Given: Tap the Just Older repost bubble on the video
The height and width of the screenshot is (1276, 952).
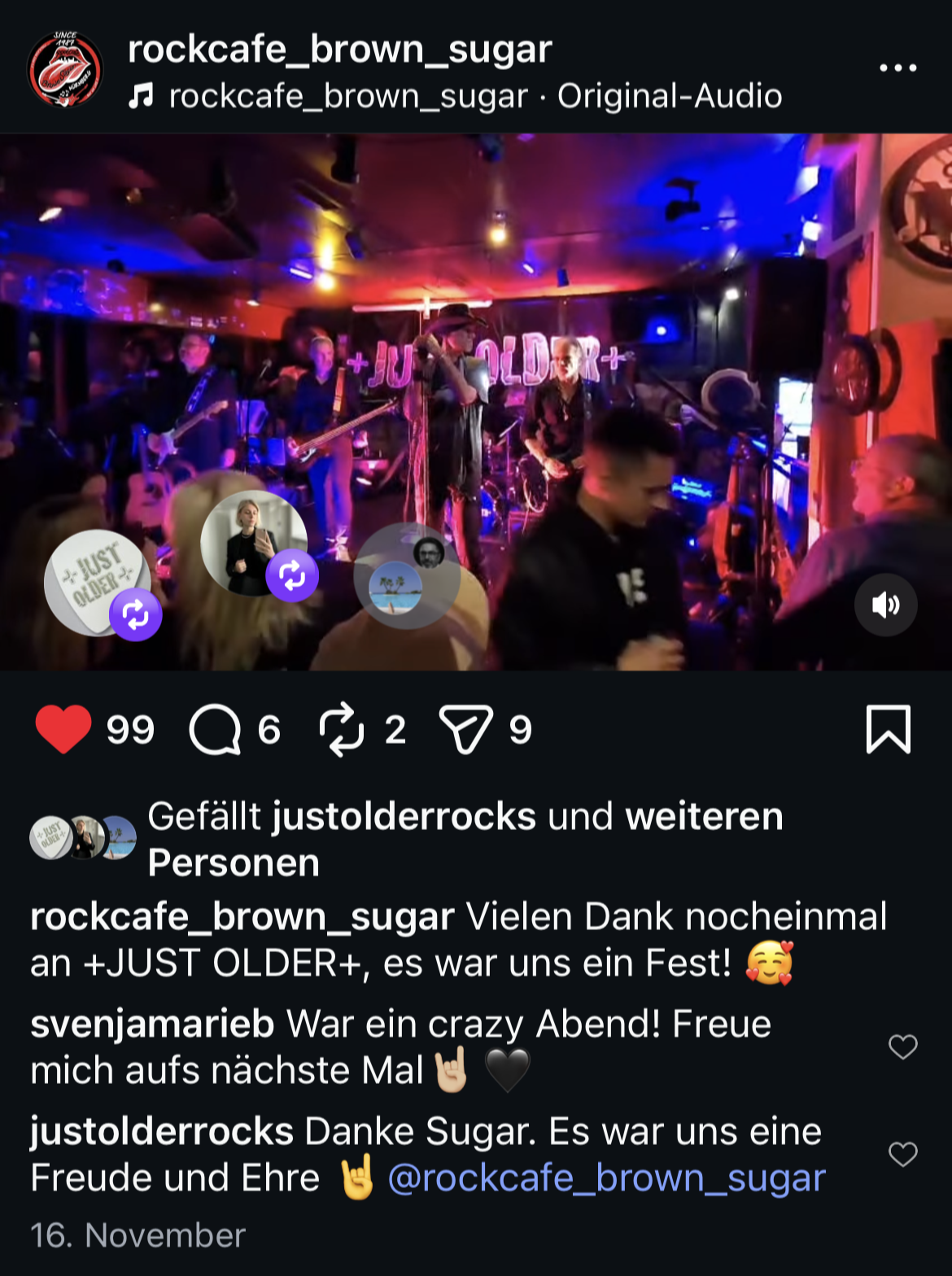Looking at the screenshot, I should (x=98, y=583).
